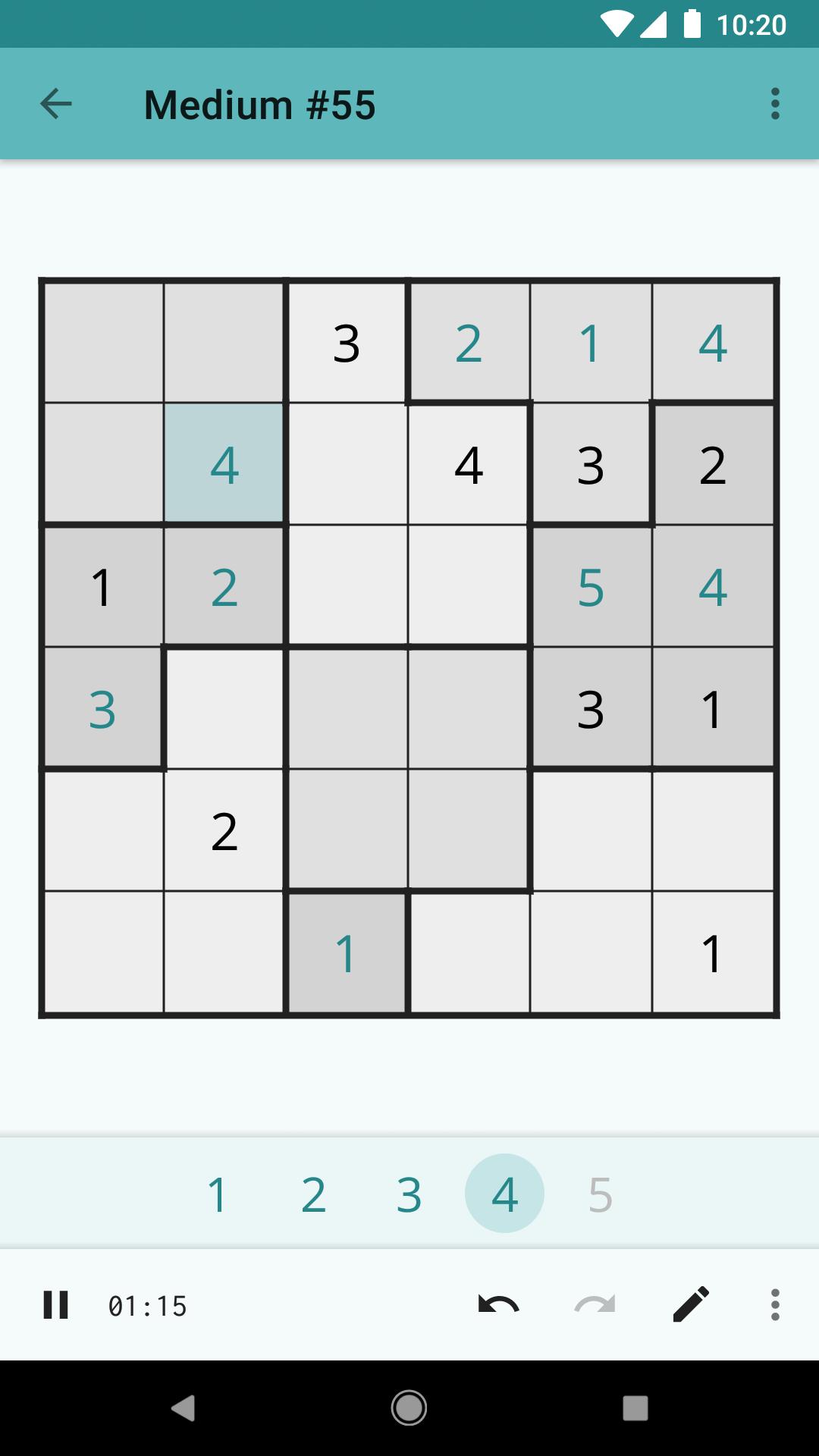The width and height of the screenshot is (819, 1456).
Task: Select the empty top-left grid cell
Action: 103,342
